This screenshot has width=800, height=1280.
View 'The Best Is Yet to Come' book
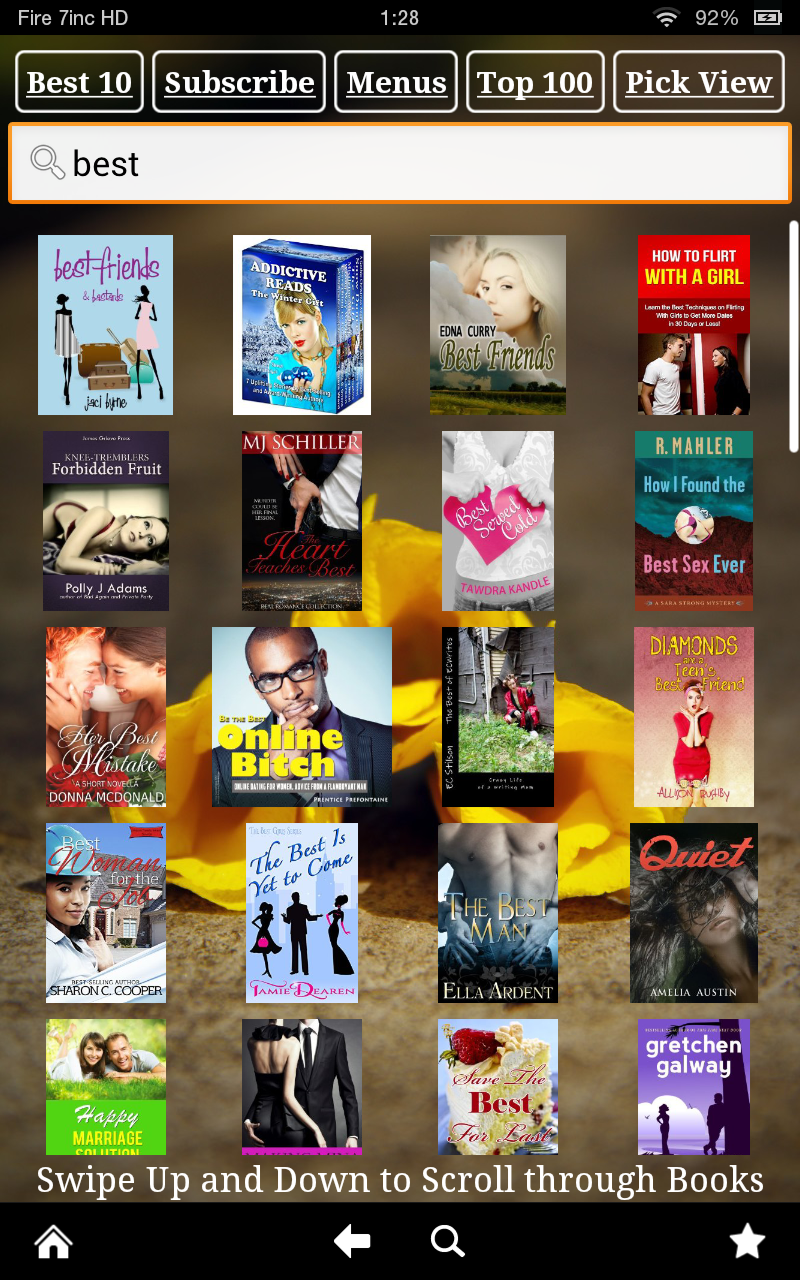[x=302, y=913]
